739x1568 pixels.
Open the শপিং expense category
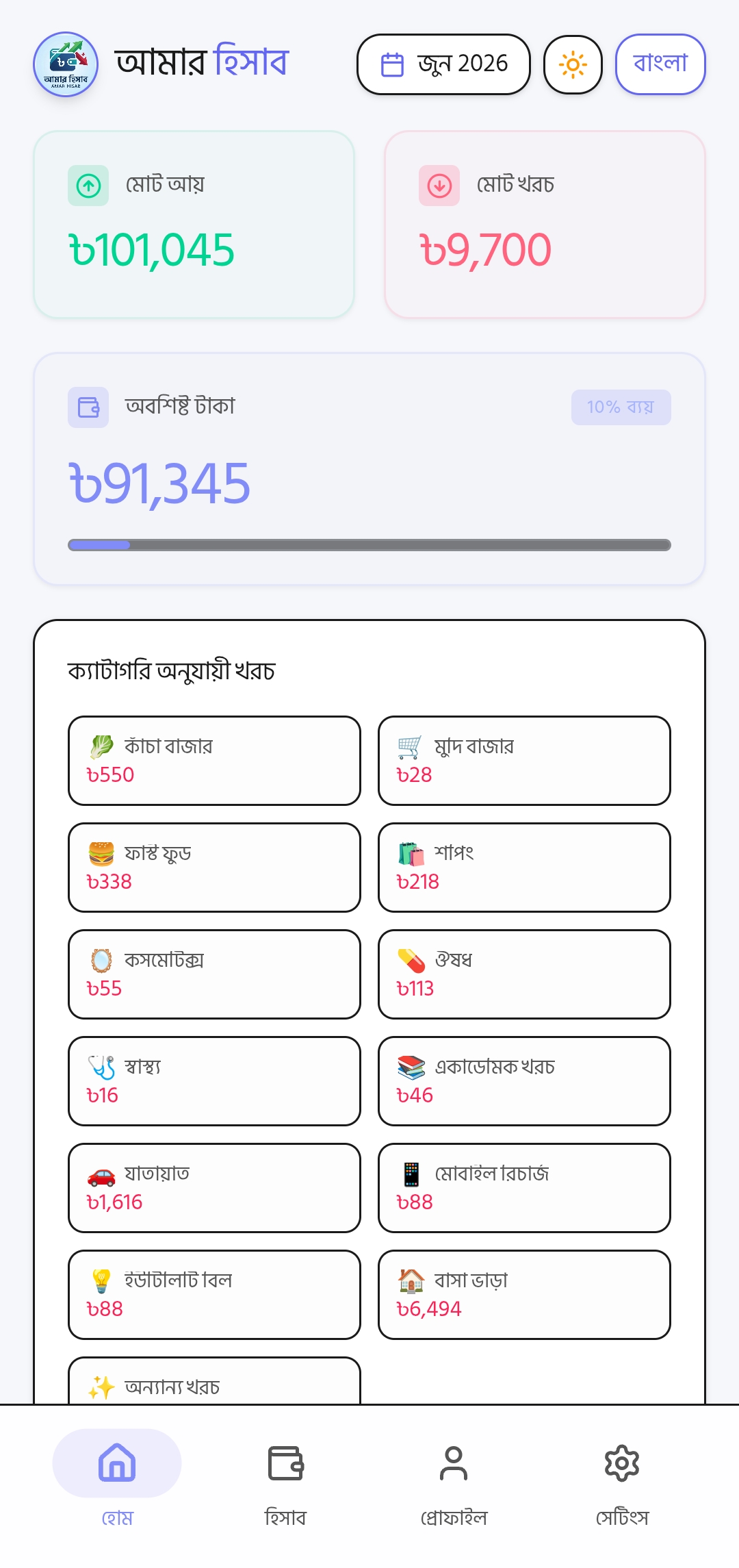tap(524, 868)
